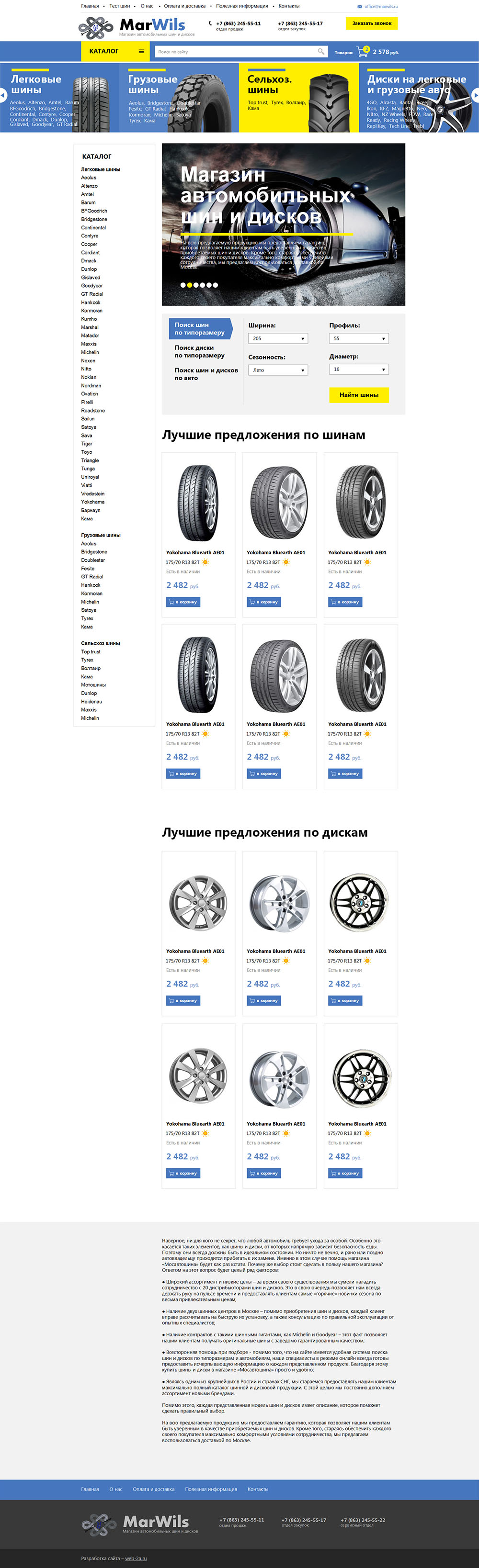Switch to 'Поиск шин и дисков по авто'
Screen dimensions: 479x1568
tap(206, 374)
